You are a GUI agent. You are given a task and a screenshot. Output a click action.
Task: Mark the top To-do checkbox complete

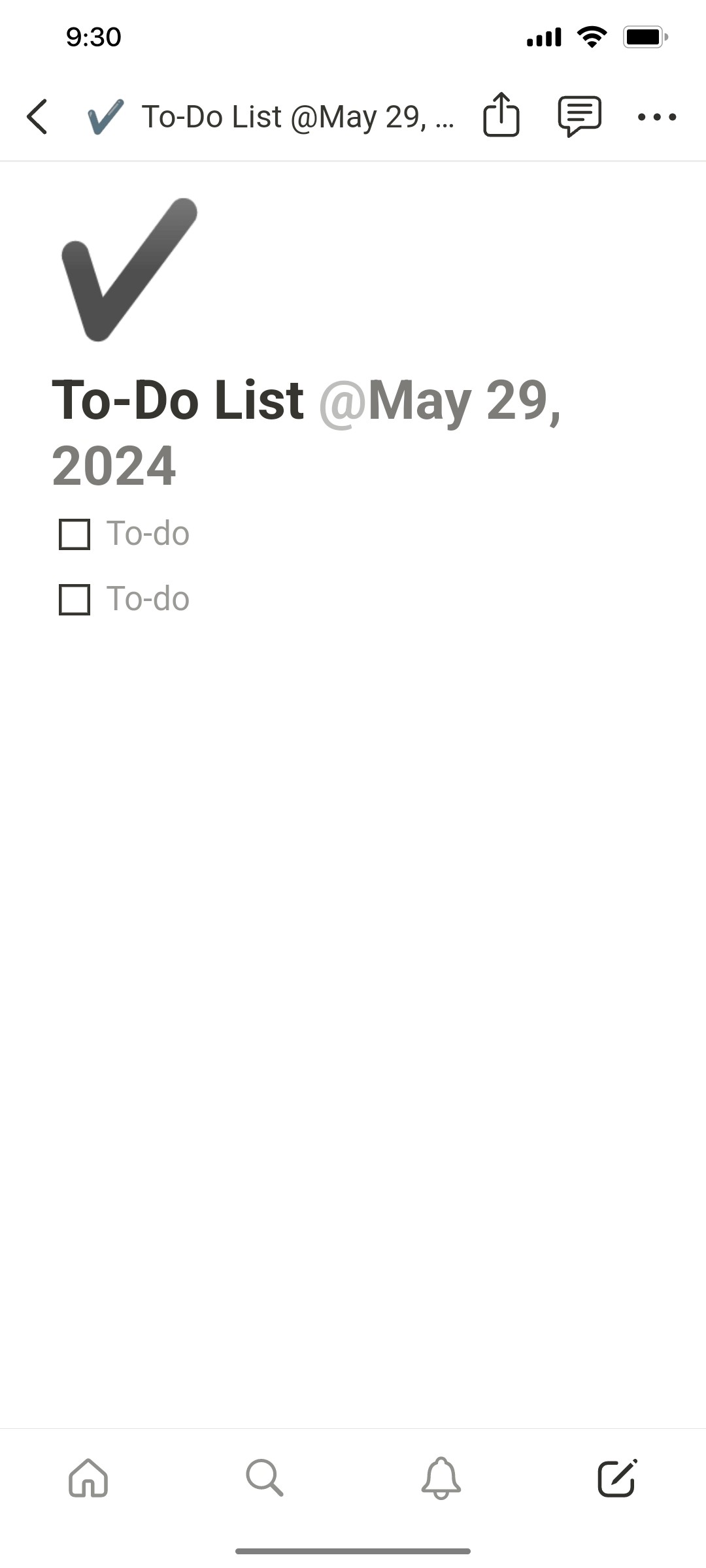tap(74, 534)
